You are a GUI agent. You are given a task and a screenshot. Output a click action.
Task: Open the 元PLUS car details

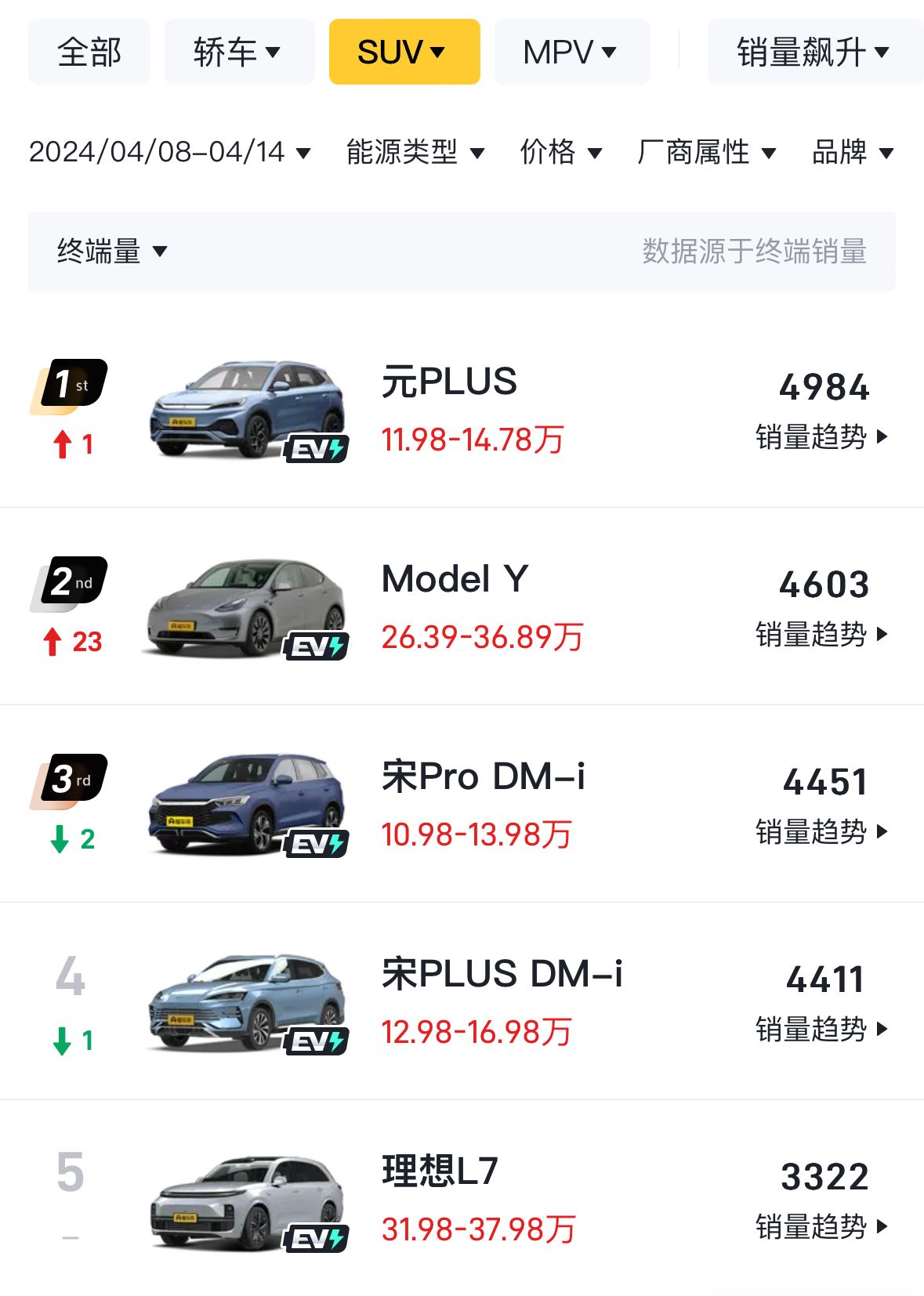[x=449, y=383]
